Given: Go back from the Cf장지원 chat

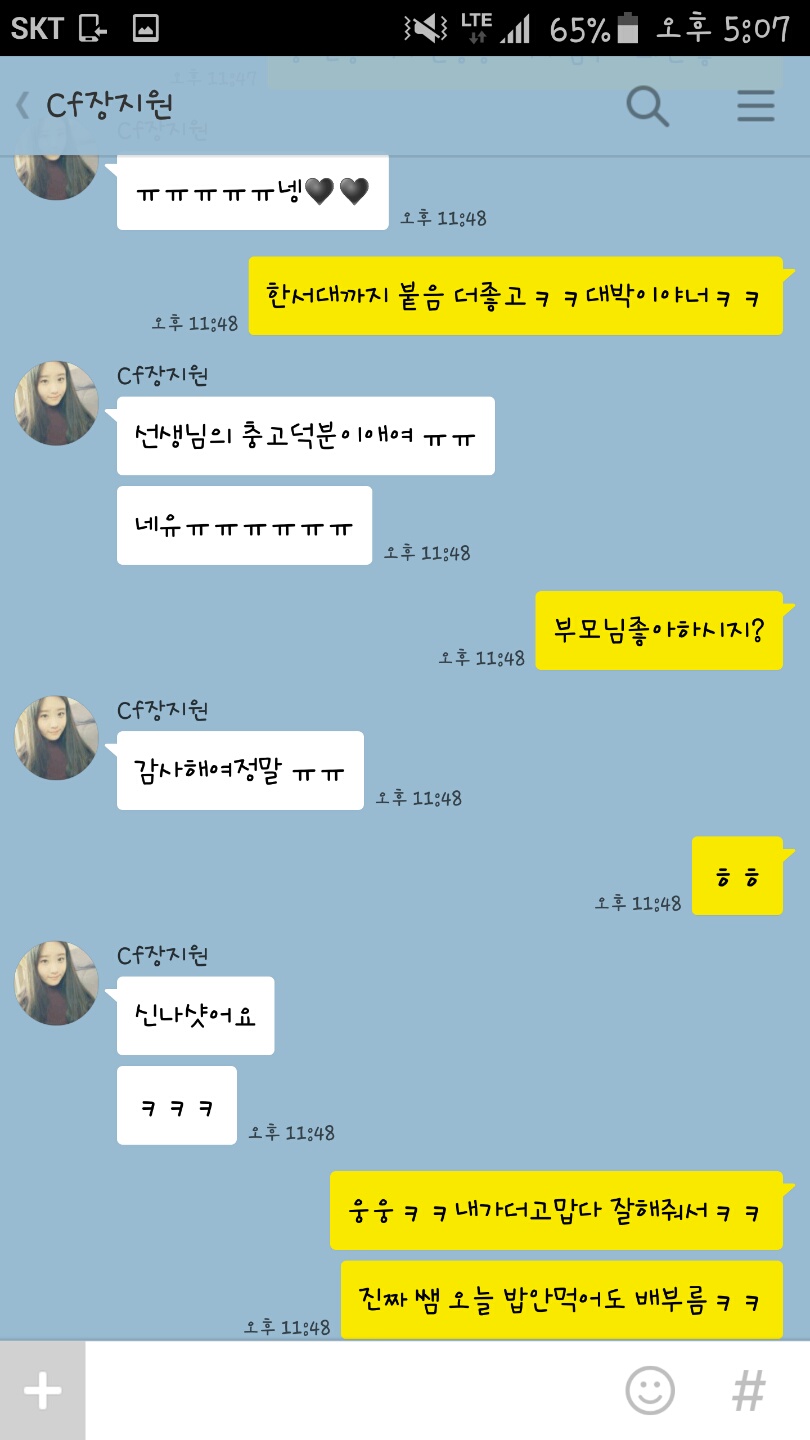Looking at the screenshot, I should tap(23, 106).
